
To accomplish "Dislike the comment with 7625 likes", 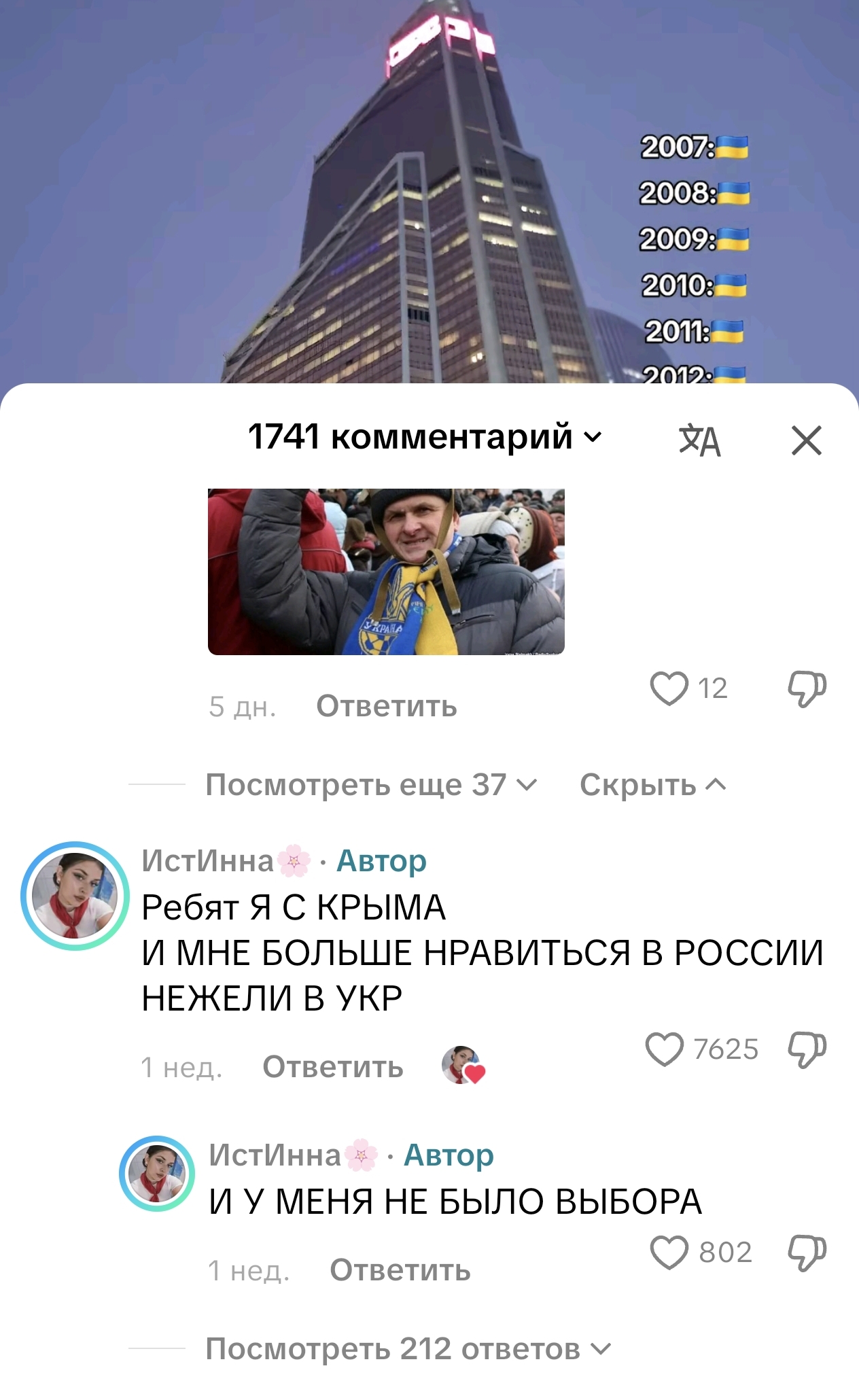I will pyautogui.click(x=807, y=1049).
